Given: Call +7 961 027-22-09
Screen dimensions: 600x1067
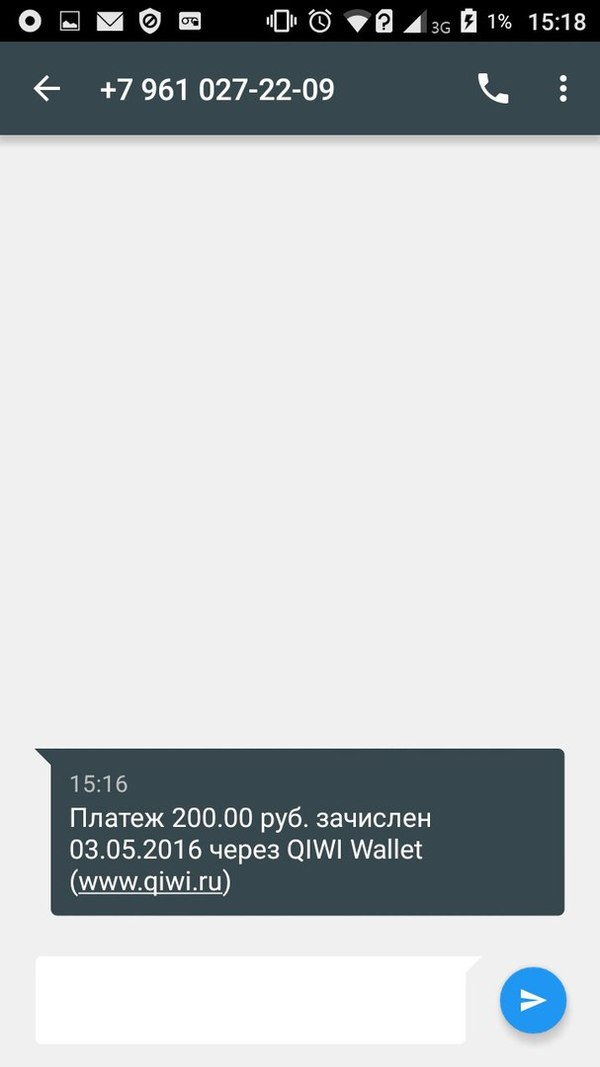Looking at the screenshot, I should click(493, 89).
